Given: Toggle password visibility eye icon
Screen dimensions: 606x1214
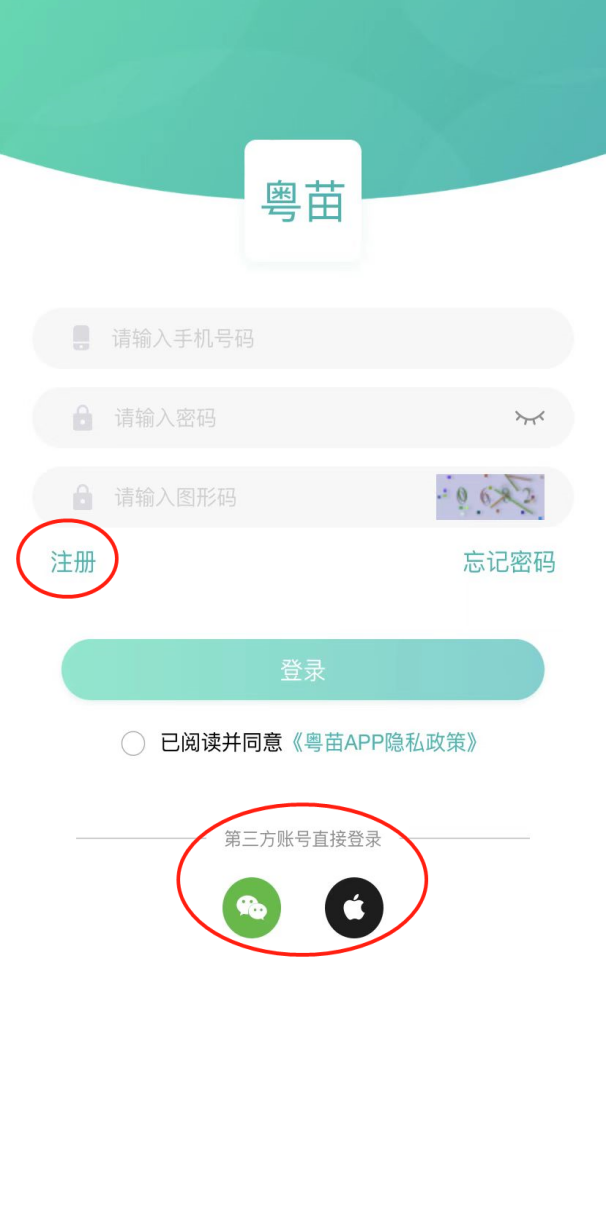Looking at the screenshot, I should coord(530,417).
